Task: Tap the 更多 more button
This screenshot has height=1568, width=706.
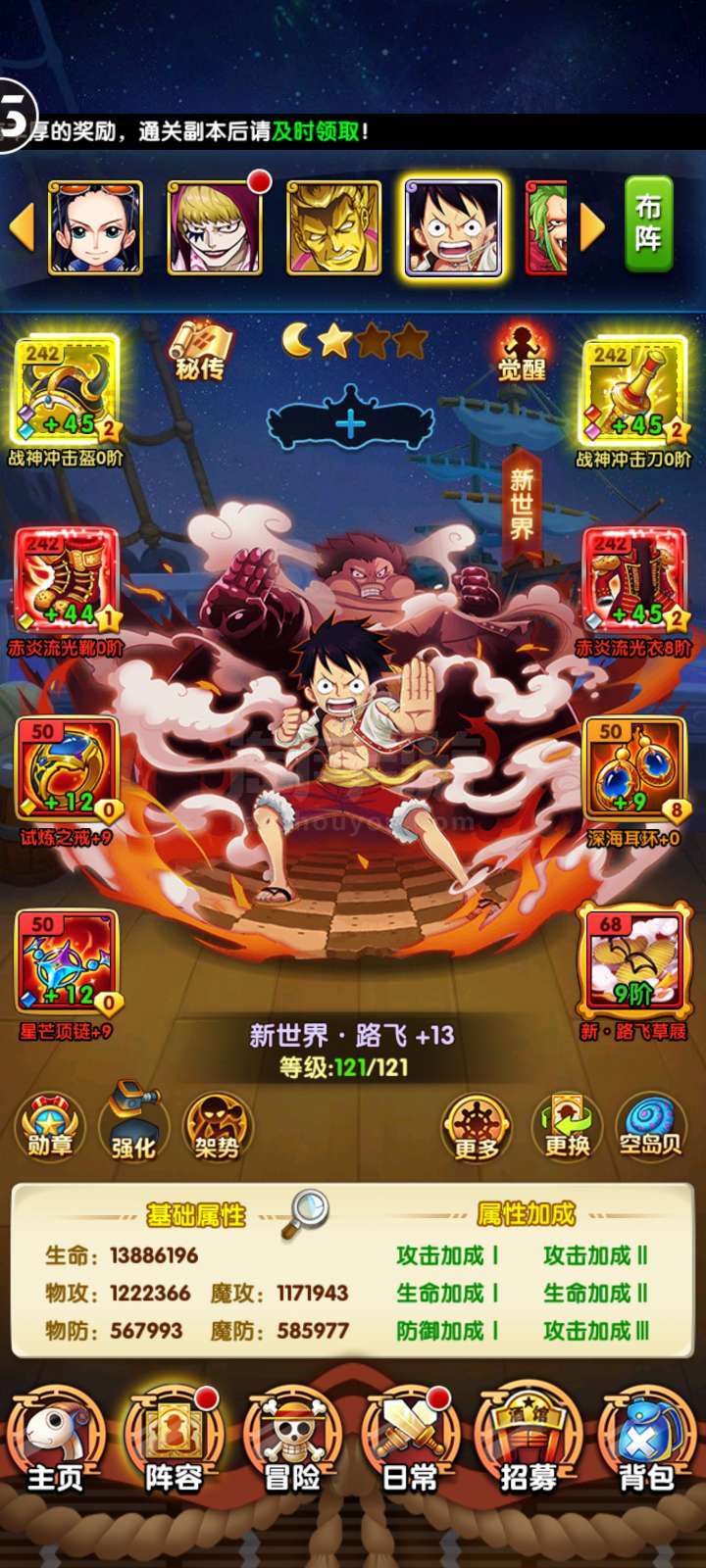Action: [476, 1128]
